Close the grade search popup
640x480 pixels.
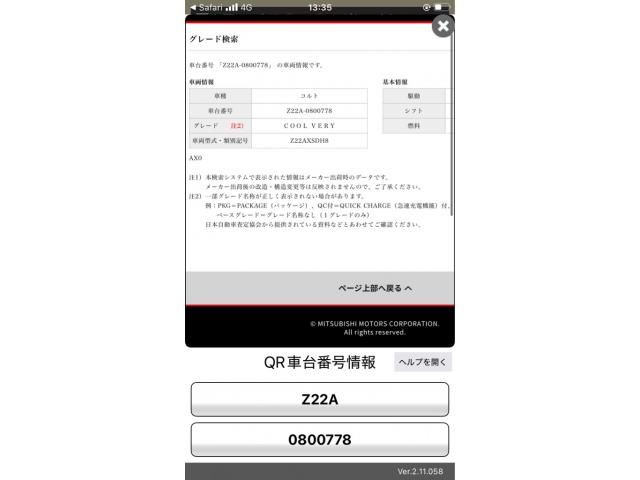(x=443, y=27)
